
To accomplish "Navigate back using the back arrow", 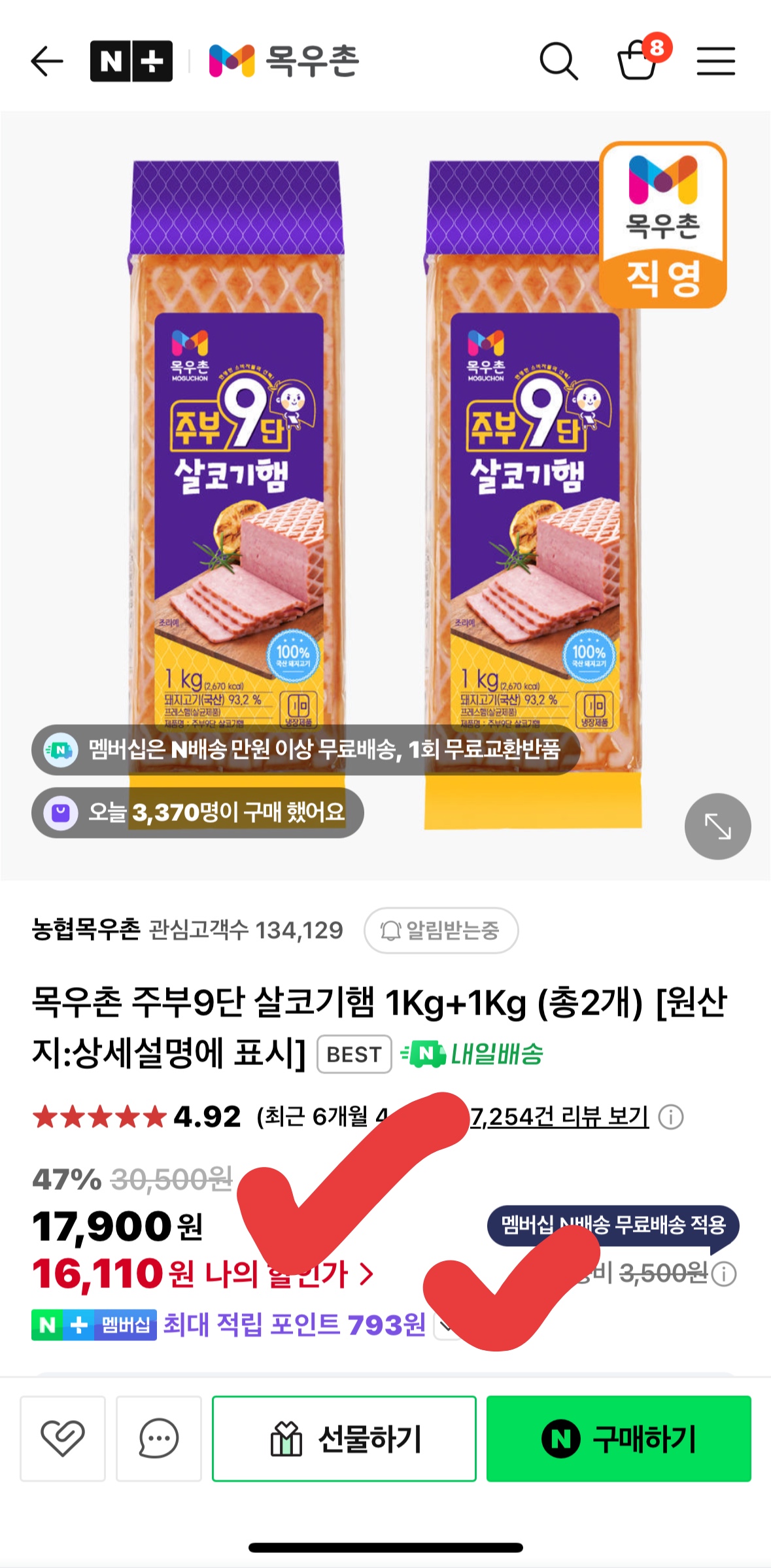I will pyautogui.click(x=44, y=61).
